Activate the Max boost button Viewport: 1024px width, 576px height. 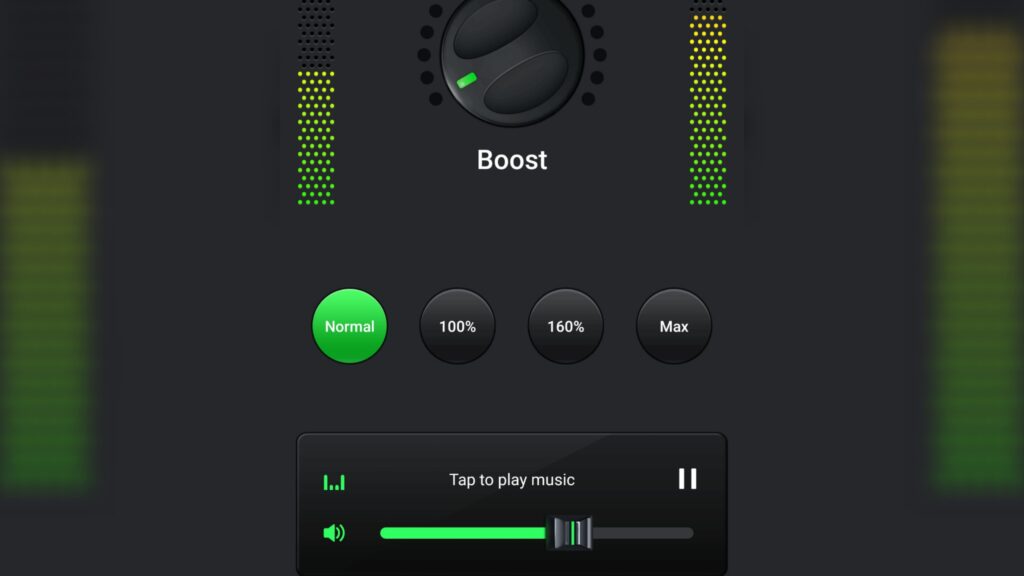[673, 326]
